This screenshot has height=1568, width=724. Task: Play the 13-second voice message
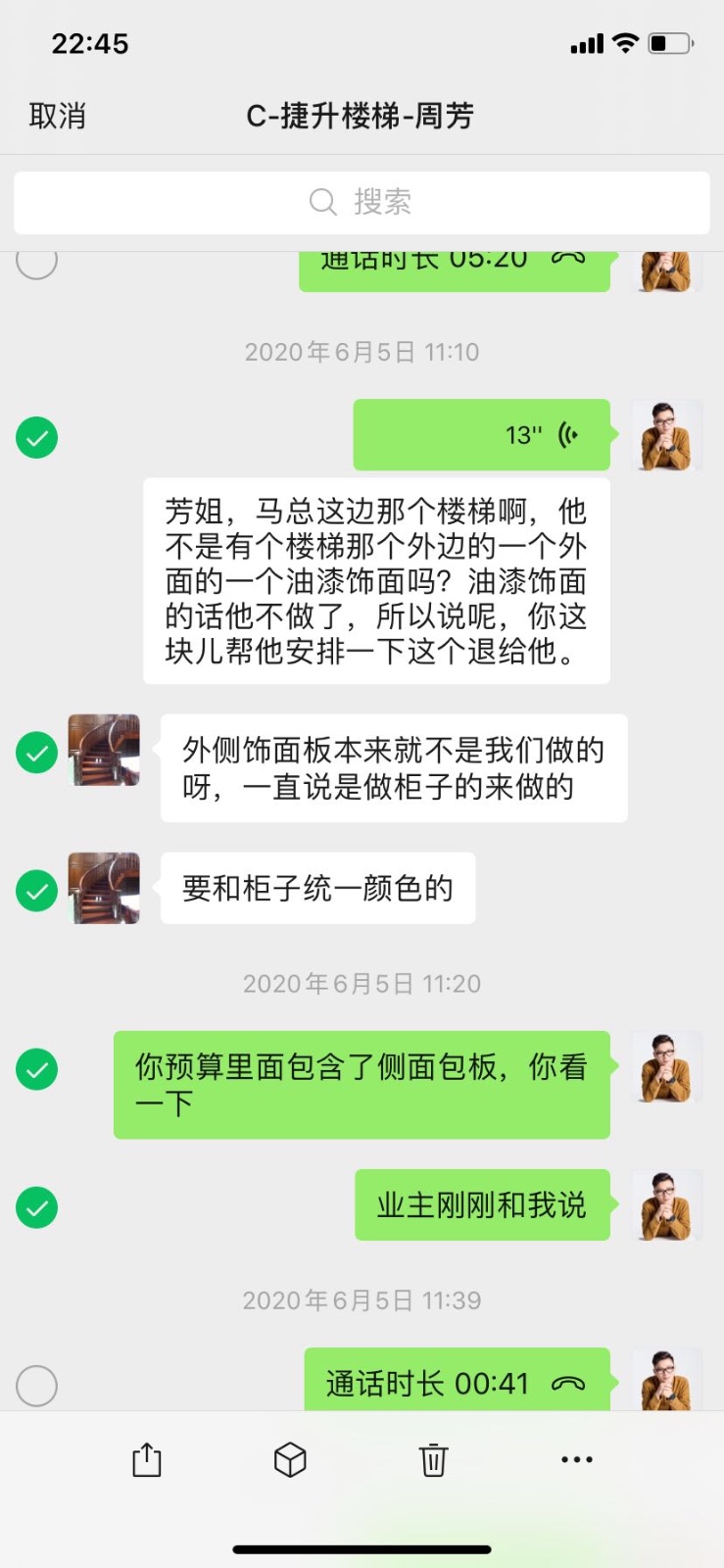click(482, 435)
